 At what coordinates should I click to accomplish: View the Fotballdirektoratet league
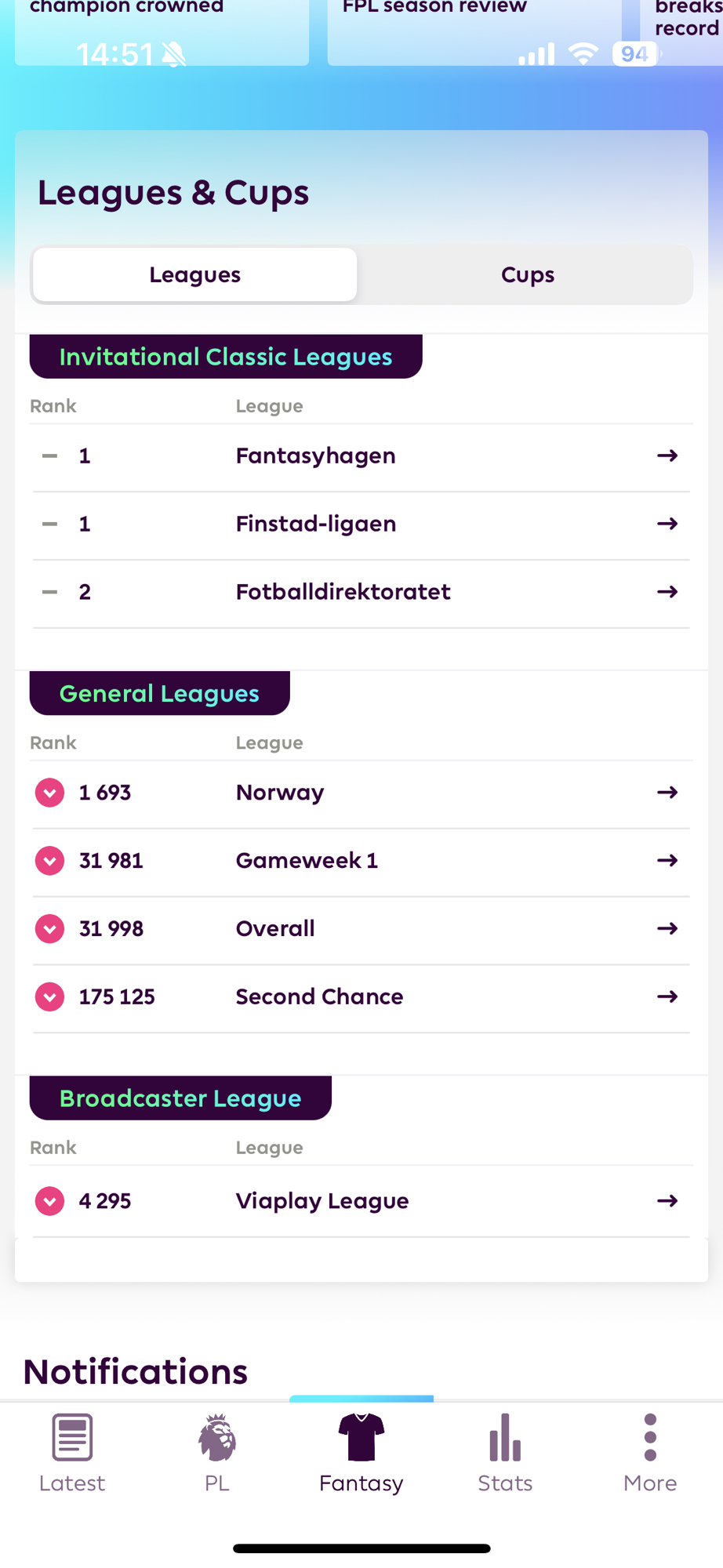point(361,592)
